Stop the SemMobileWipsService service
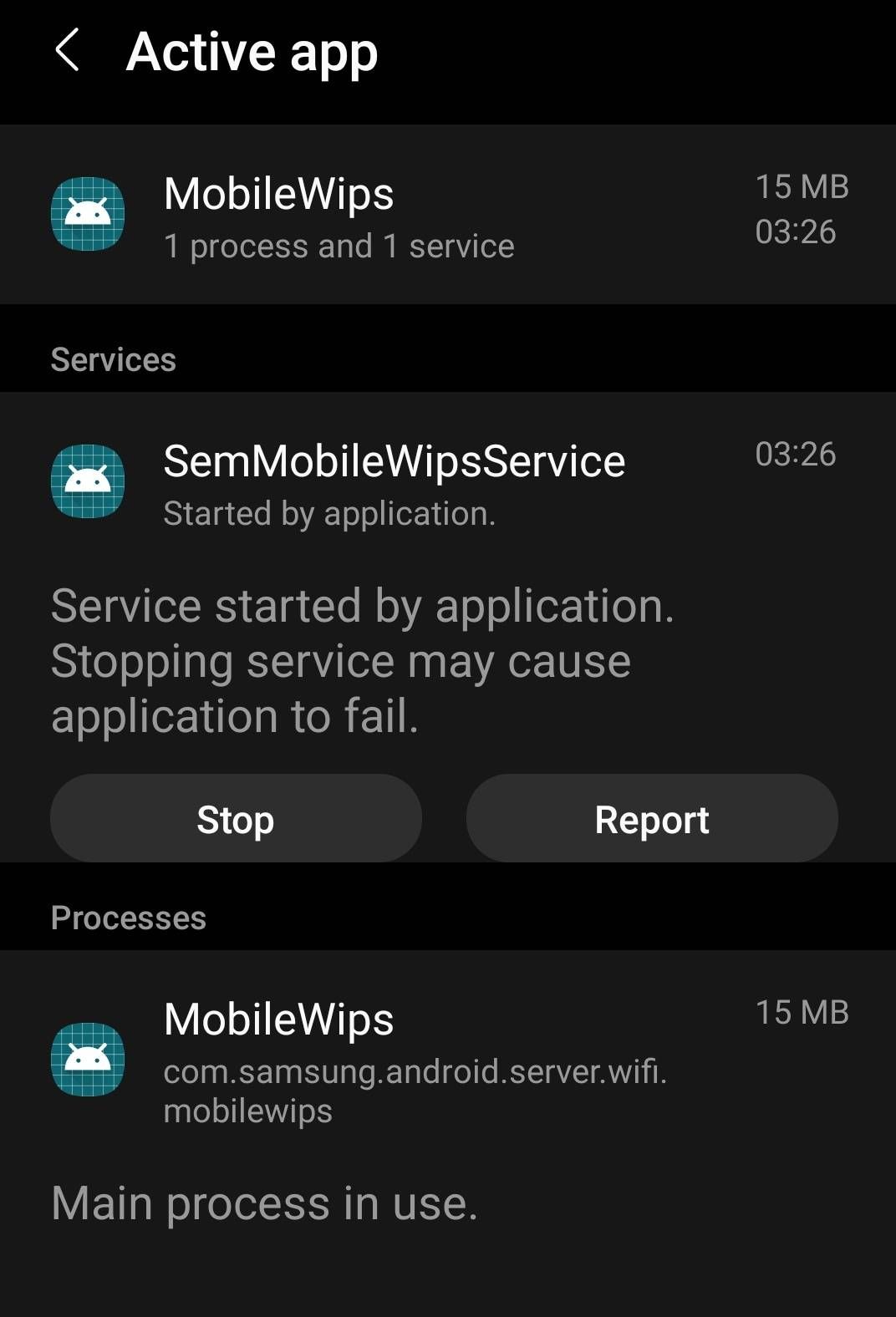The image size is (896, 1317). (x=236, y=819)
